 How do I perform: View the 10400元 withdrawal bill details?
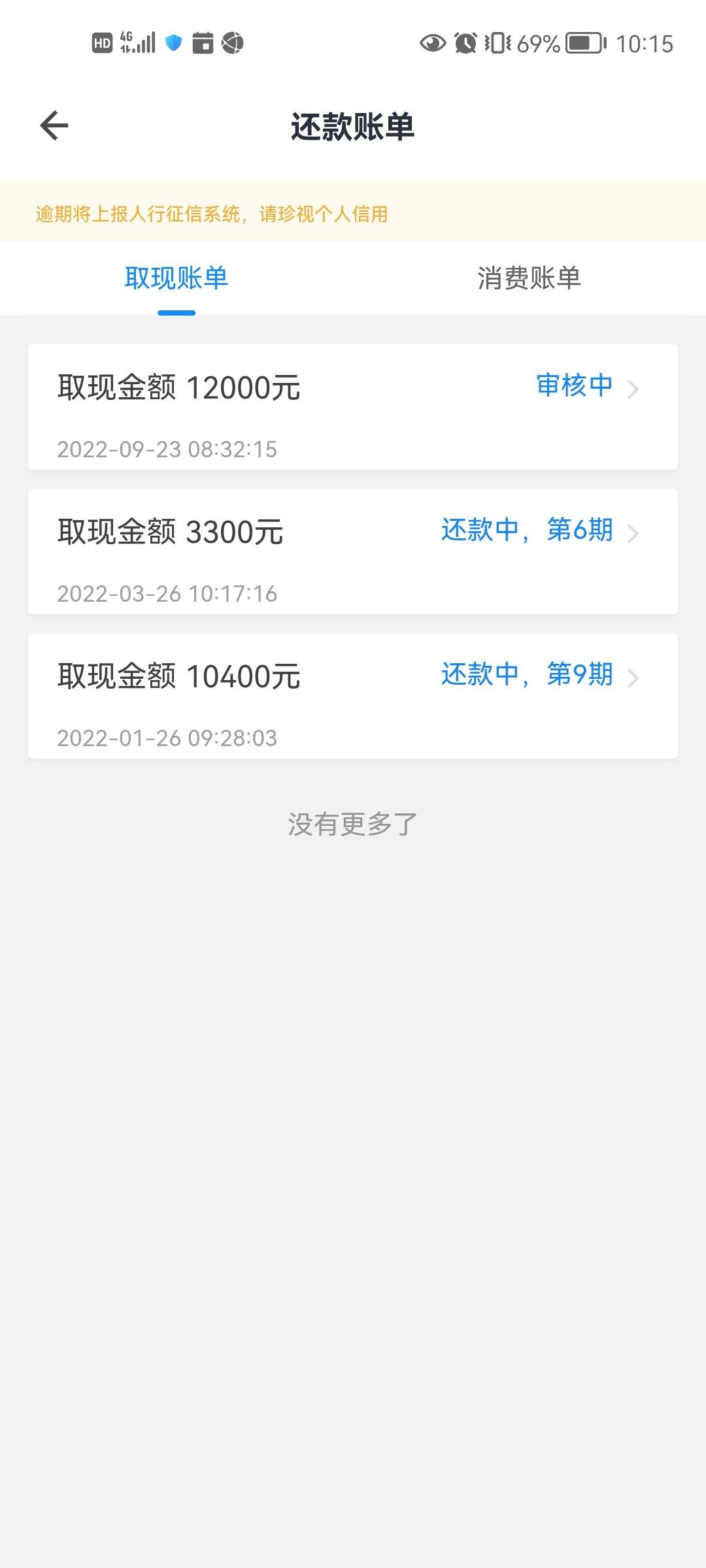pos(353,696)
